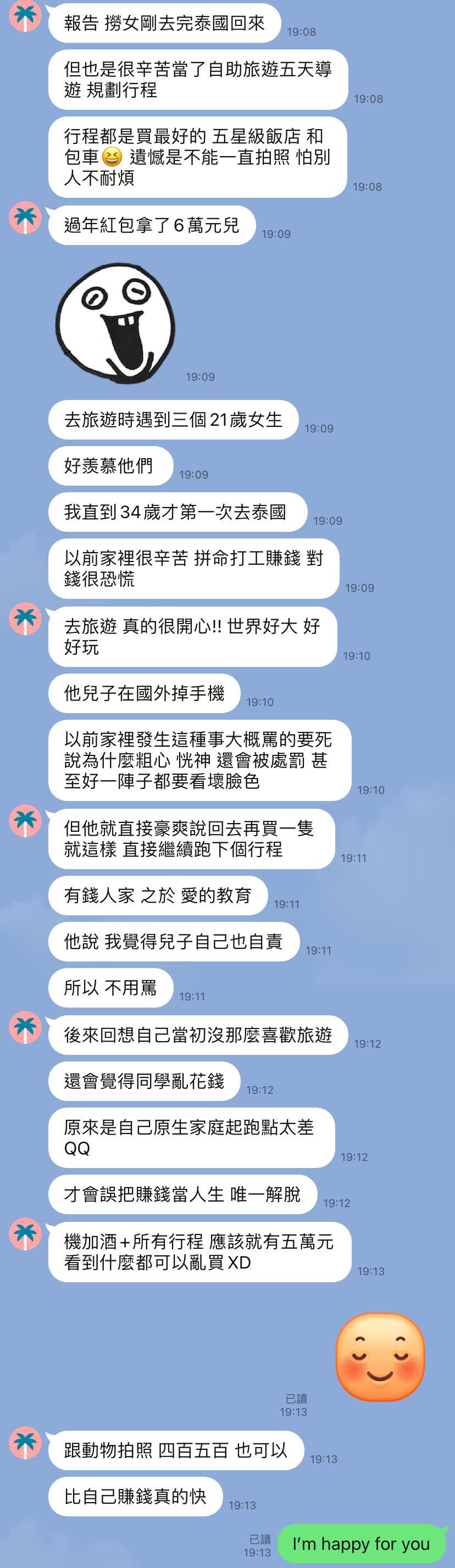Tap the laughing face sticker
455x1568 pixels.
(x=116, y=319)
